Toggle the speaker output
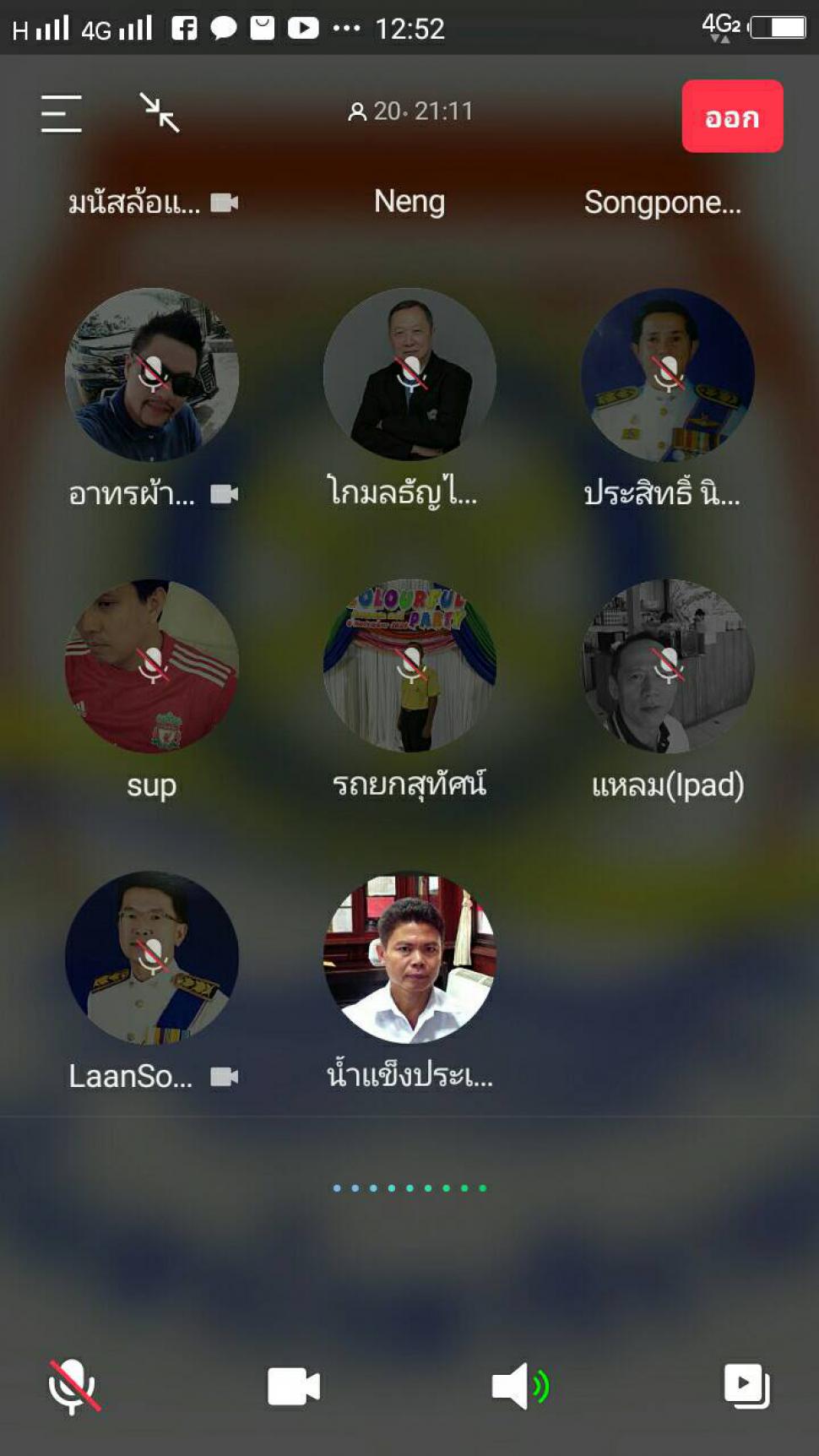This screenshot has width=819, height=1456. (520, 1386)
